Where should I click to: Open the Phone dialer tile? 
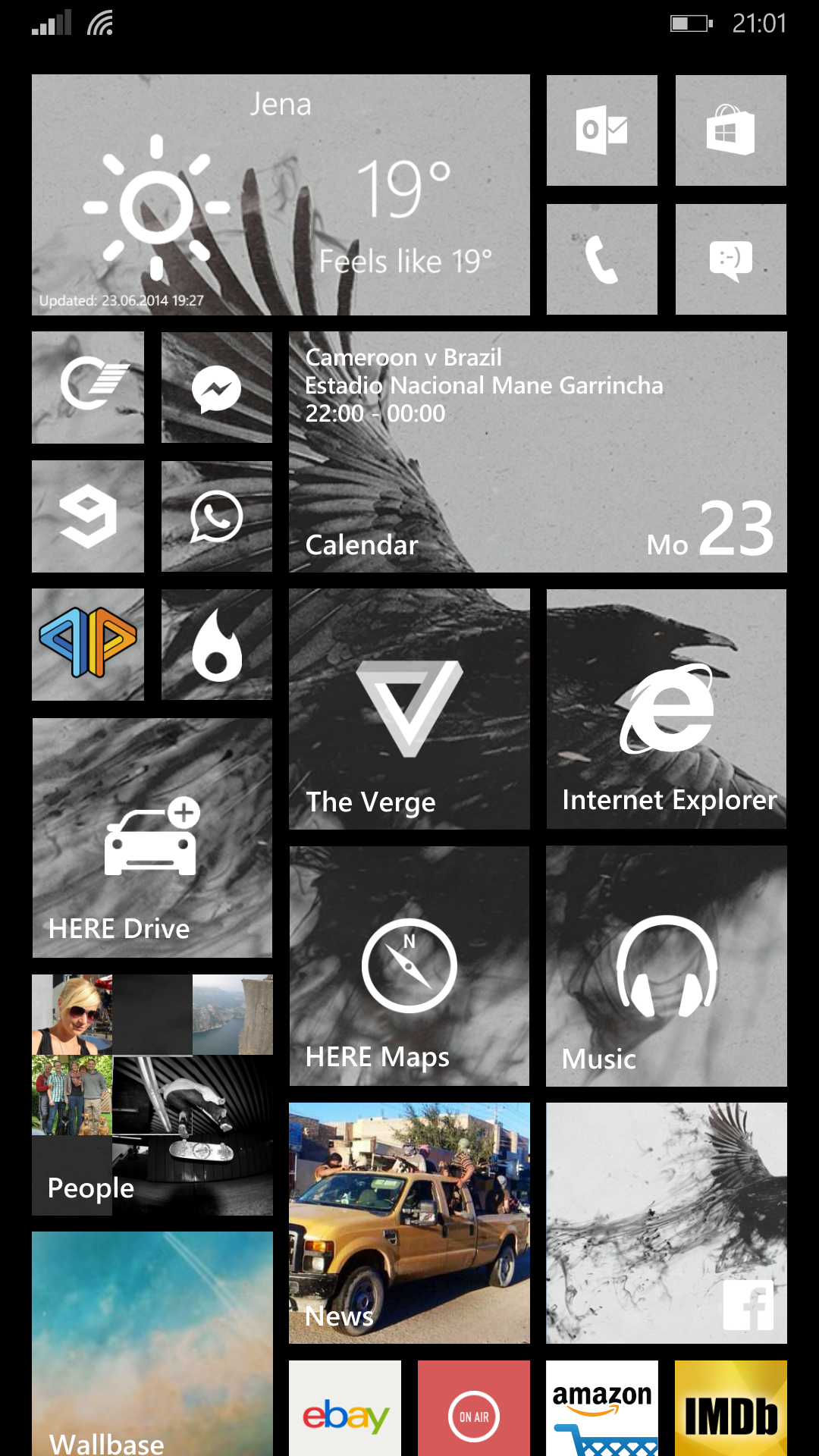(x=602, y=259)
